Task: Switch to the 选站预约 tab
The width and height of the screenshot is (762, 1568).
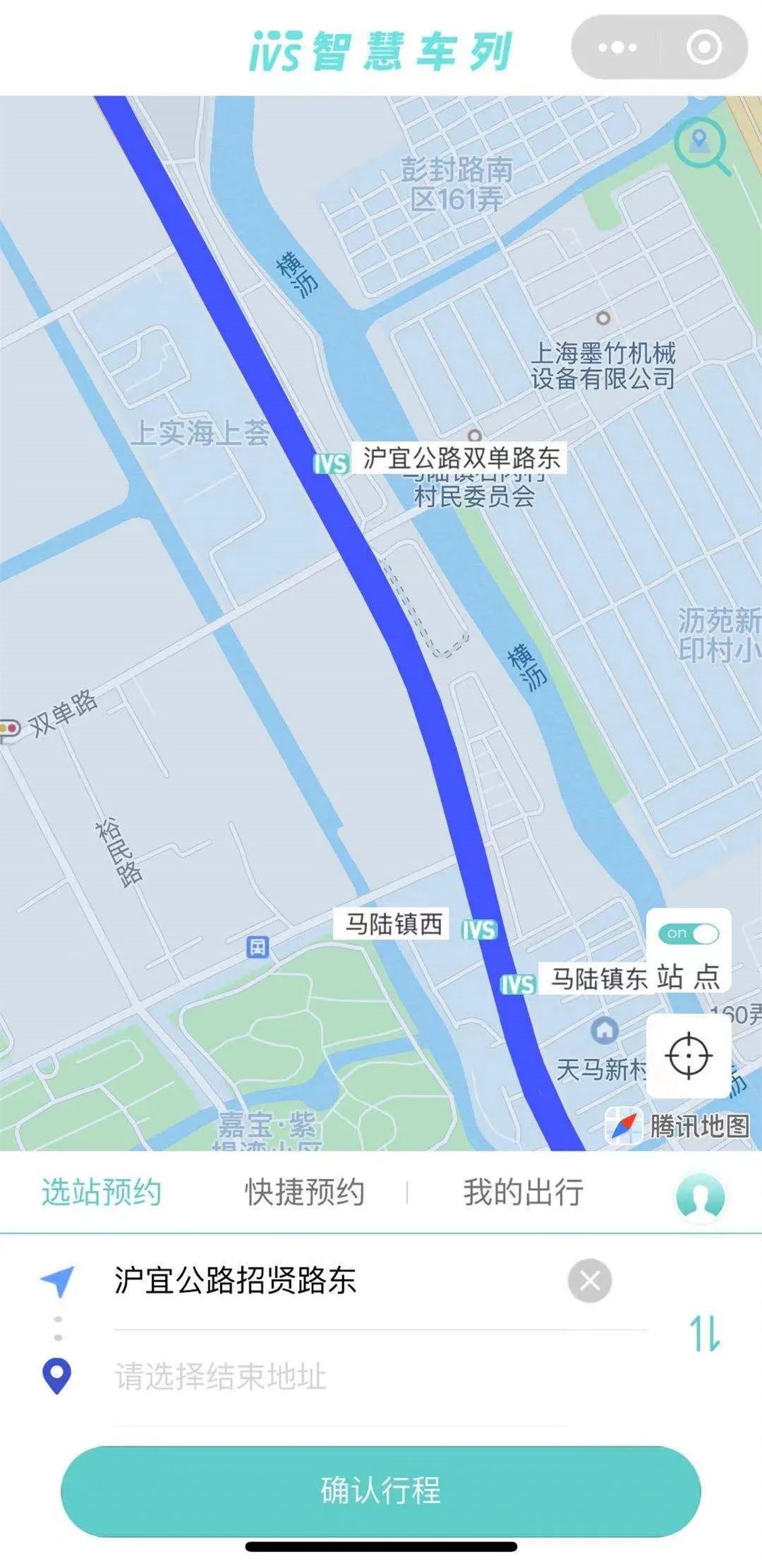Action: click(102, 1192)
